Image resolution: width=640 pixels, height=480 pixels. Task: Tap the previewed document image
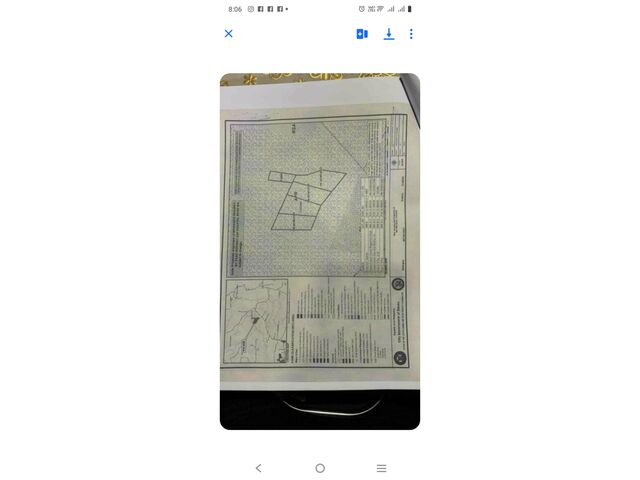click(x=320, y=250)
